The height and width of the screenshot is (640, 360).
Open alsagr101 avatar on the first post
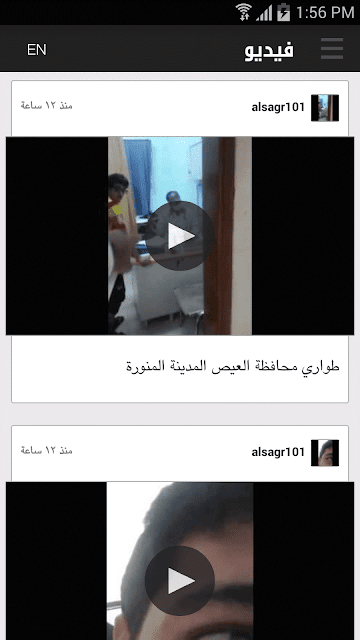325,108
